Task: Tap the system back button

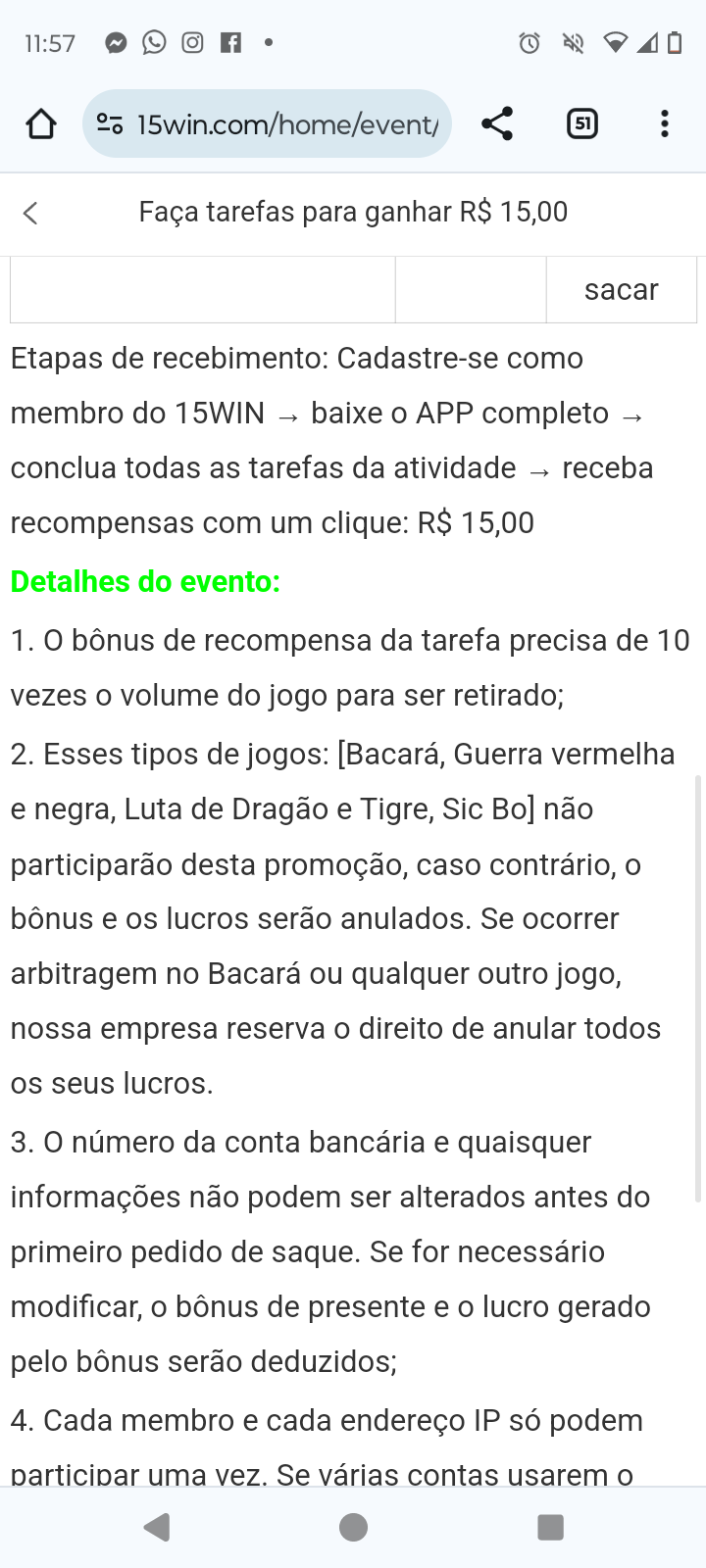Action: point(157,1527)
